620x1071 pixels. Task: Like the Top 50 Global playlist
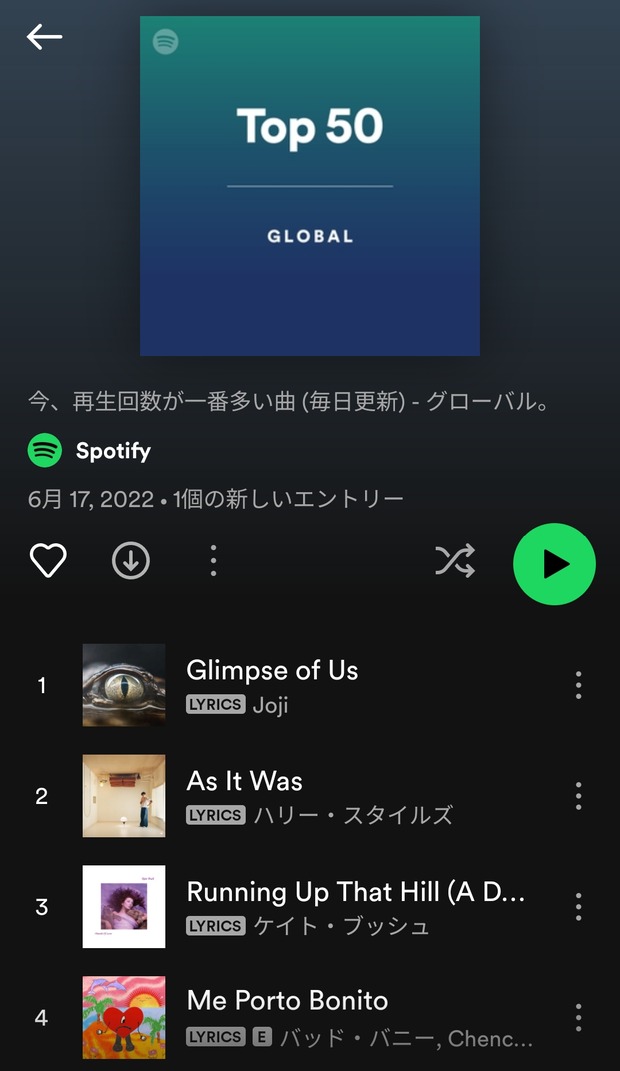[x=48, y=561]
